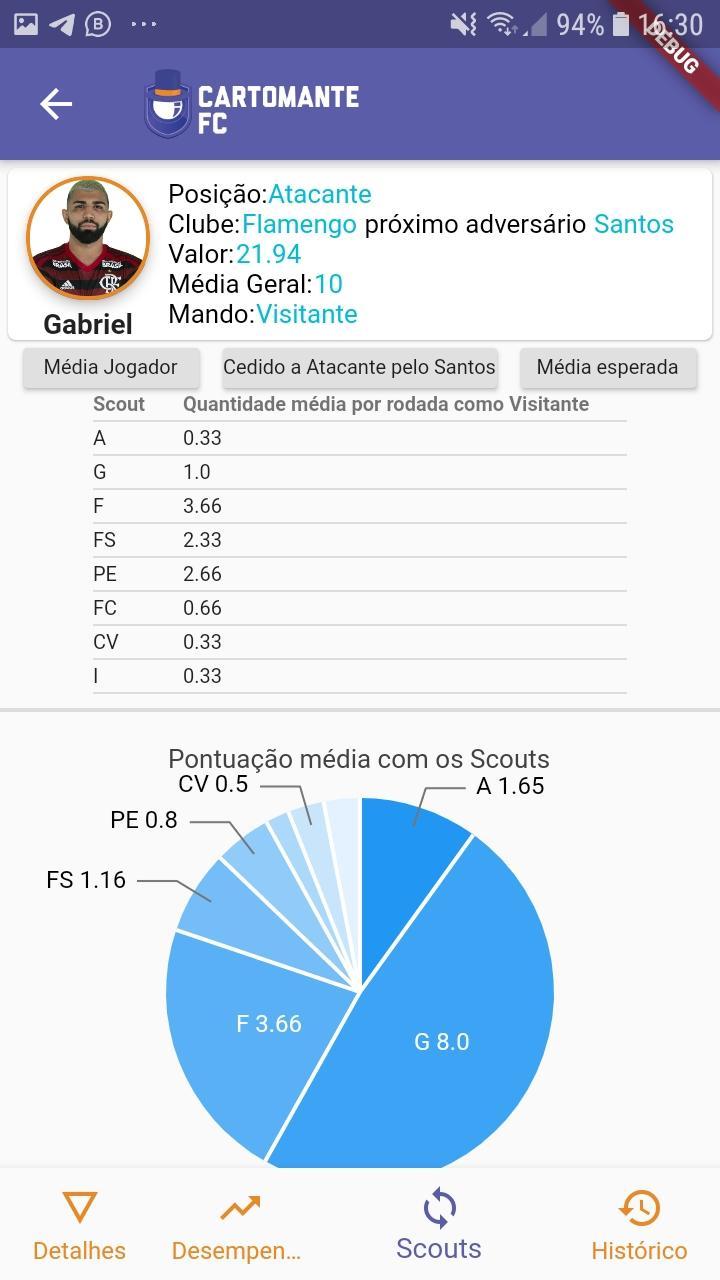Image resolution: width=720 pixels, height=1280 pixels.
Task: Go back using the arrow icon
Action: coord(56,104)
